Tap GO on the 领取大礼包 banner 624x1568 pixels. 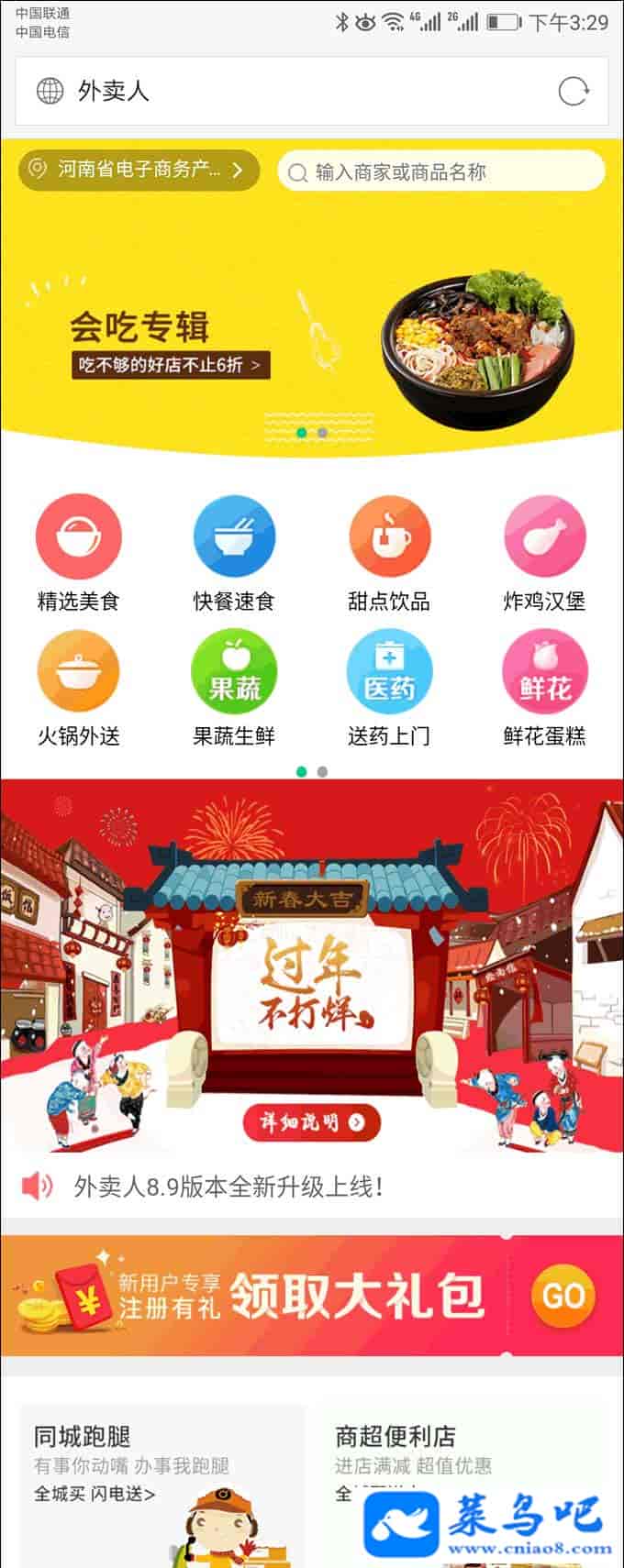point(563,1295)
